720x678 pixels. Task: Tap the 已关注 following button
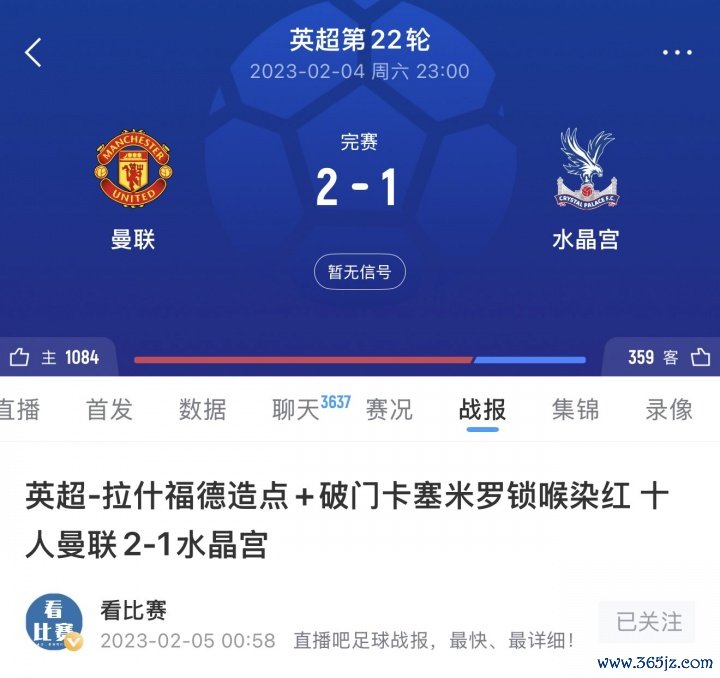[648, 622]
